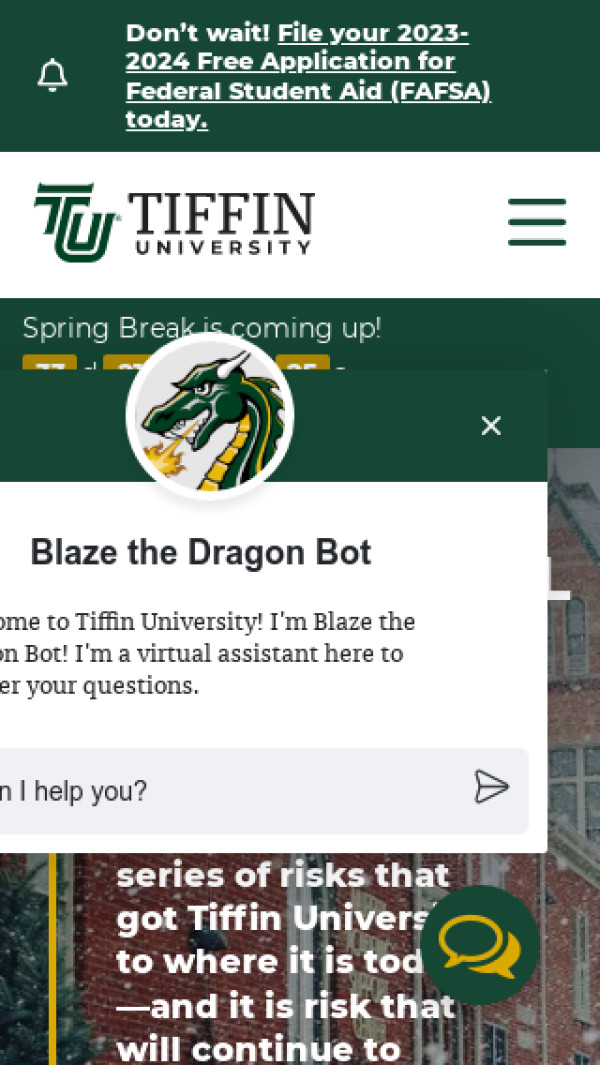Send the chat message
The width and height of the screenshot is (600, 1065).
[491, 787]
